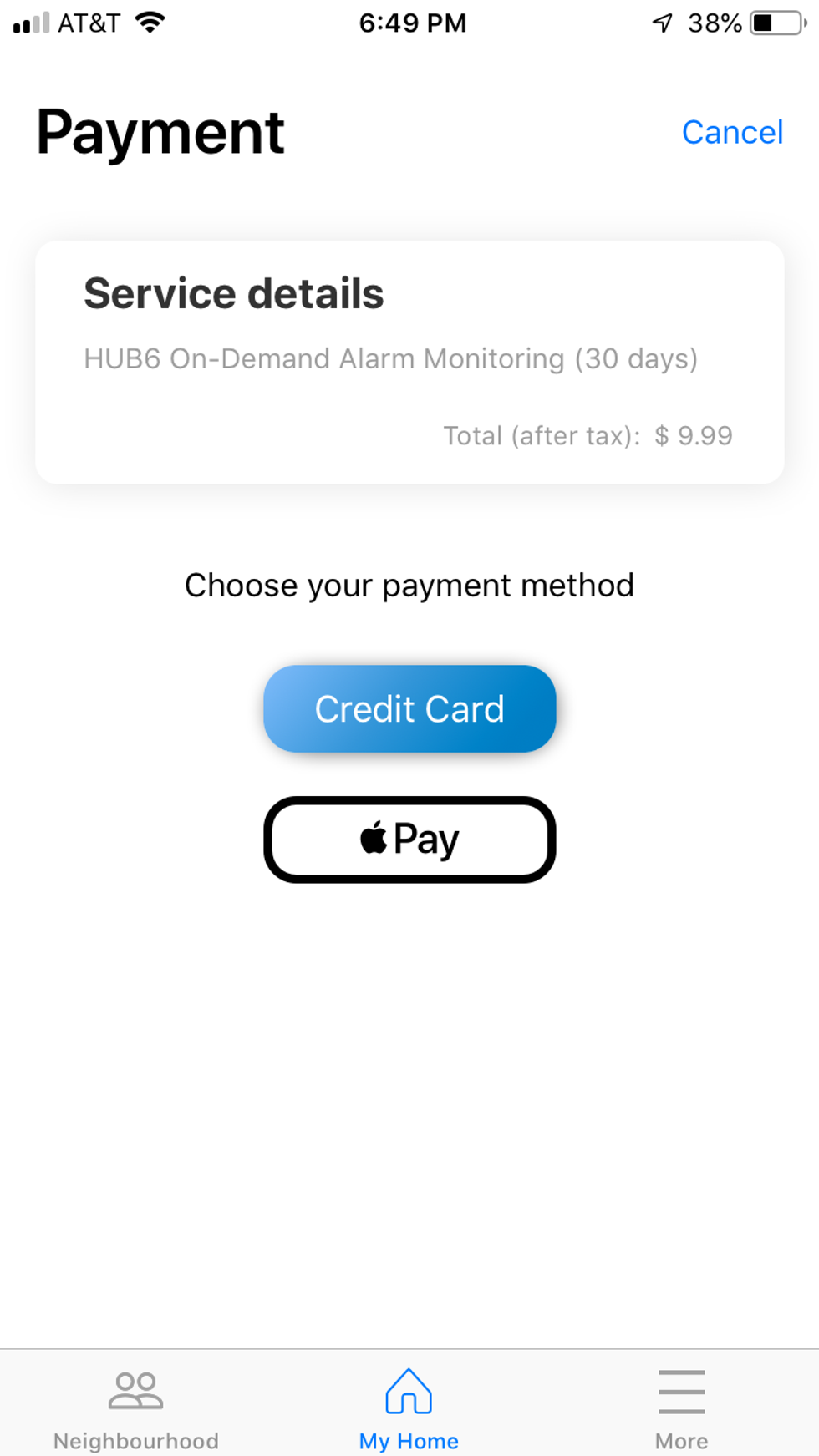Open the More tab
Image resolution: width=819 pixels, height=1456 pixels.
click(681, 1408)
